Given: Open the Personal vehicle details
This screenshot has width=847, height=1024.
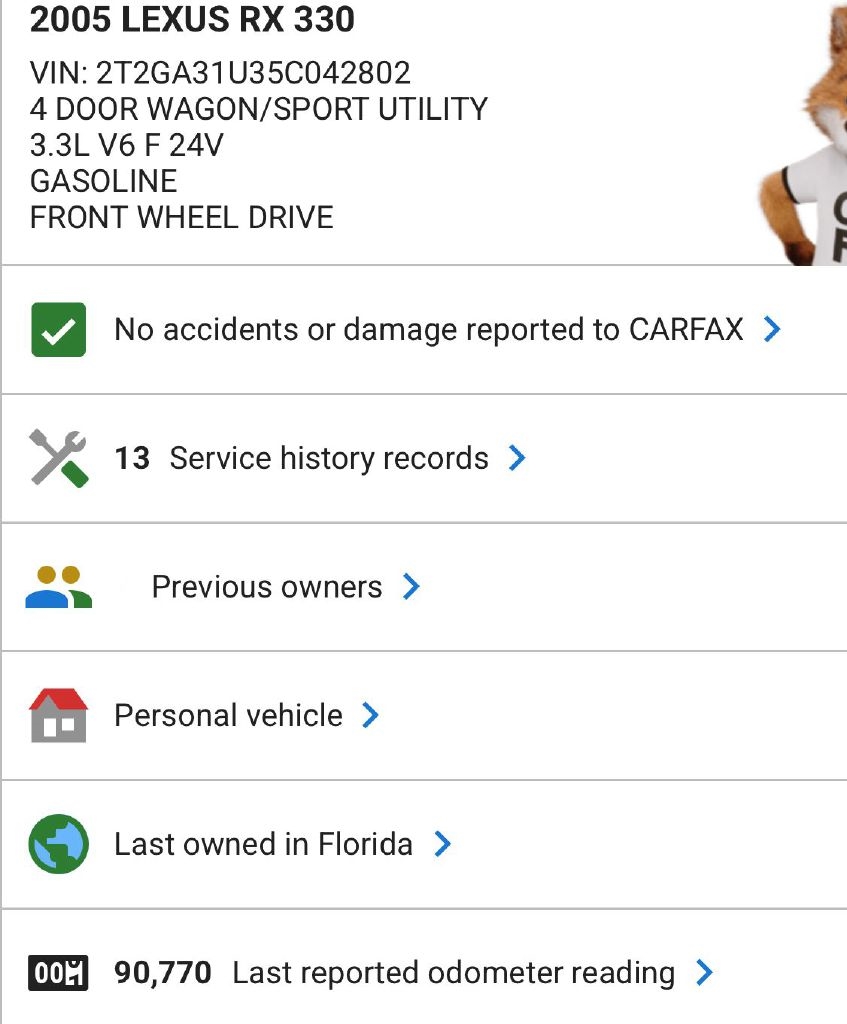Looking at the screenshot, I should point(229,716).
